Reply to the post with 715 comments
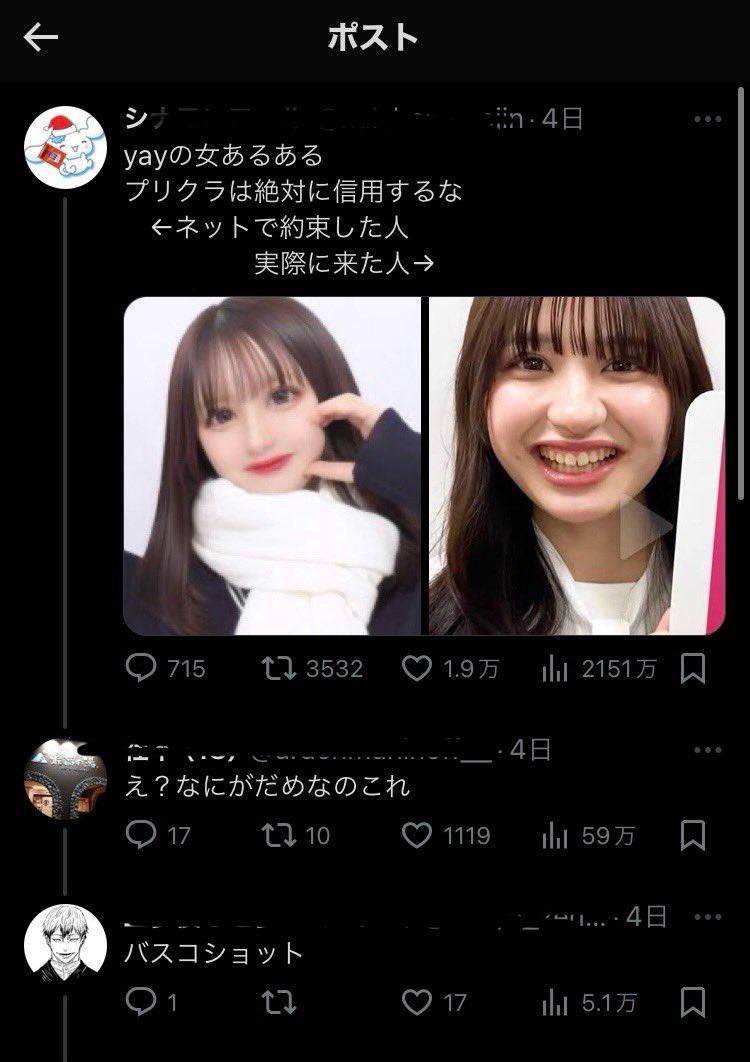 coord(141,668)
